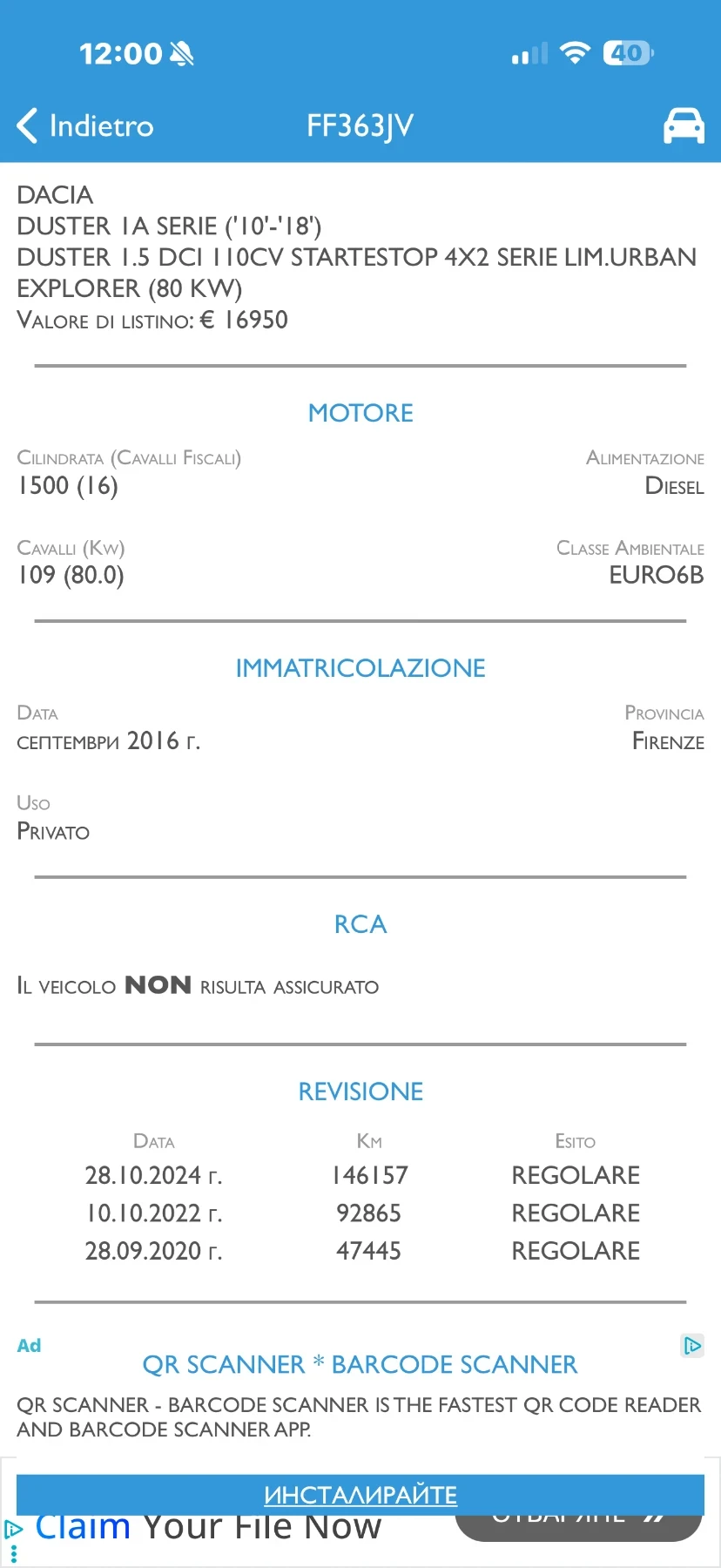Open the QR Scanner Barcode Scanner ad
This screenshot has width=721, height=1568.
point(360,1364)
